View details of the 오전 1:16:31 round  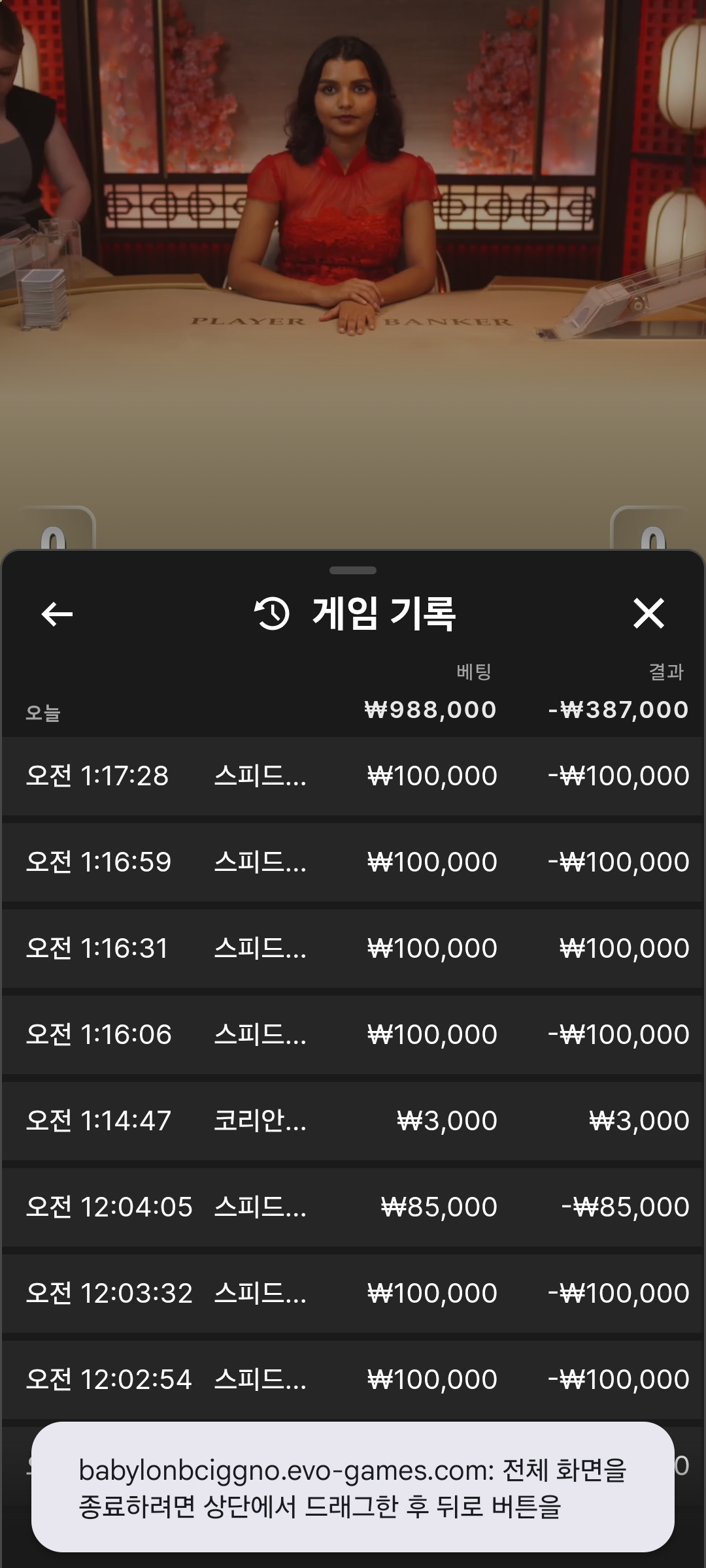353,949
